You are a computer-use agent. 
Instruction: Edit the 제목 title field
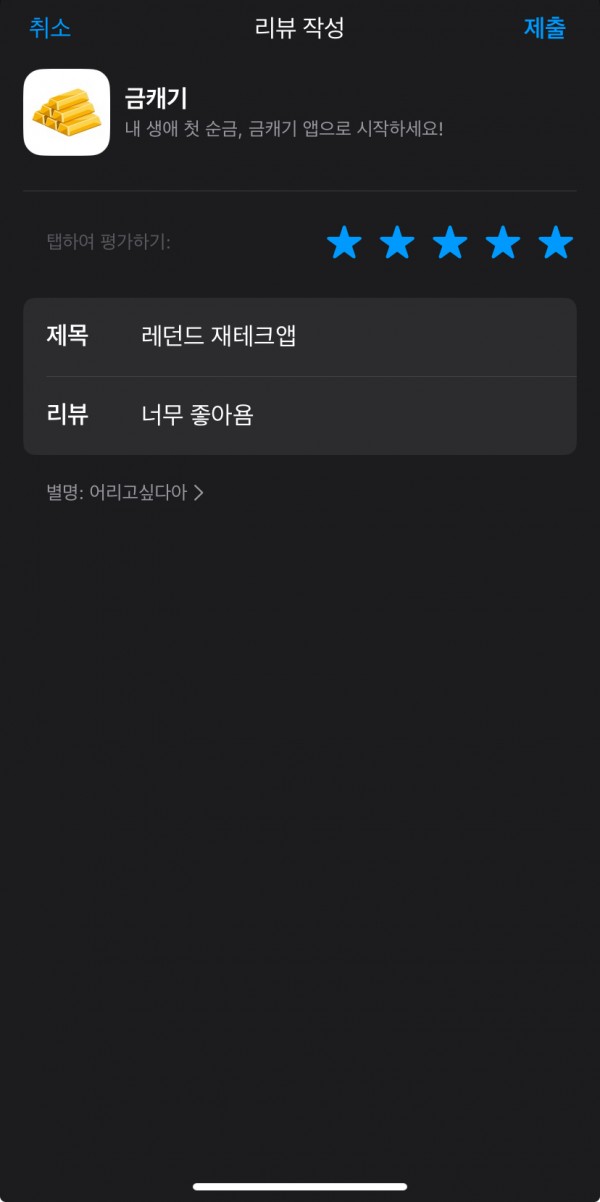[x=300, y=337]
